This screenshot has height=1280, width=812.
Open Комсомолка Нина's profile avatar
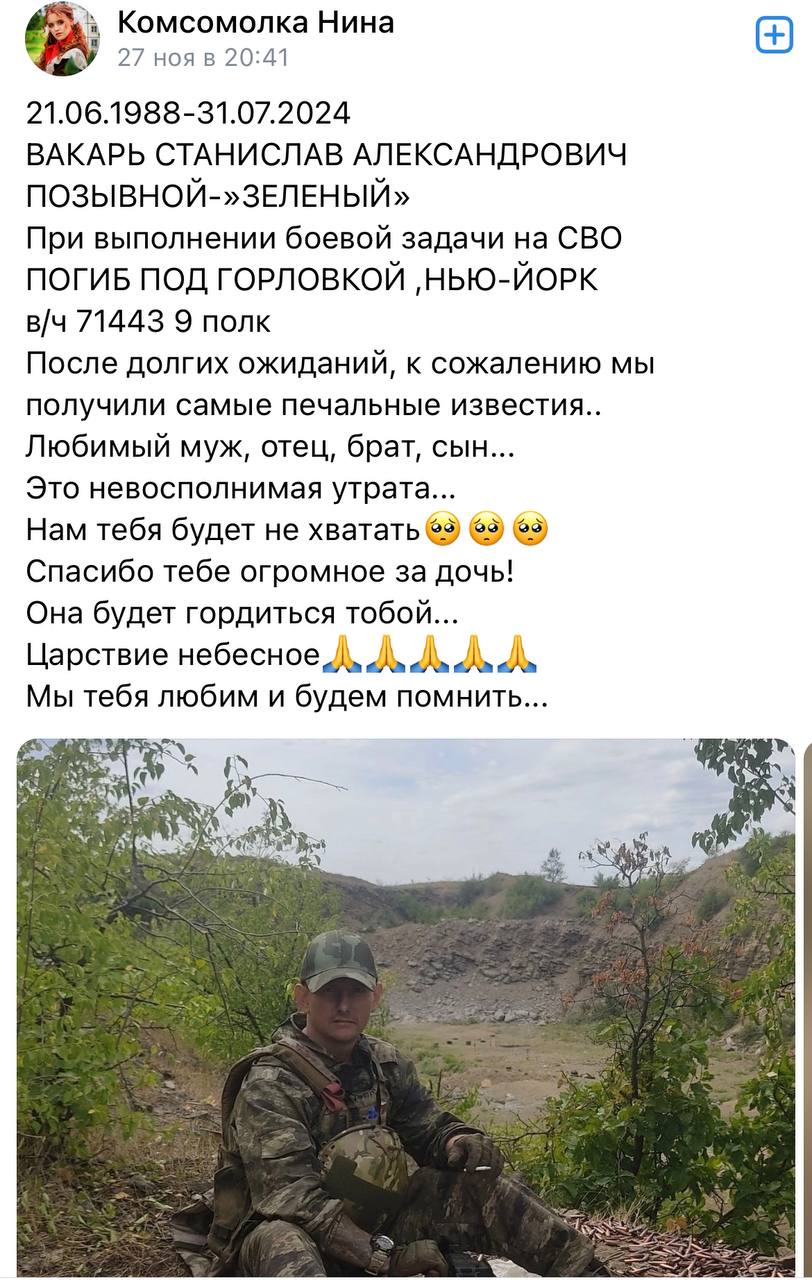pyautogui.click(x=62, y=38)
